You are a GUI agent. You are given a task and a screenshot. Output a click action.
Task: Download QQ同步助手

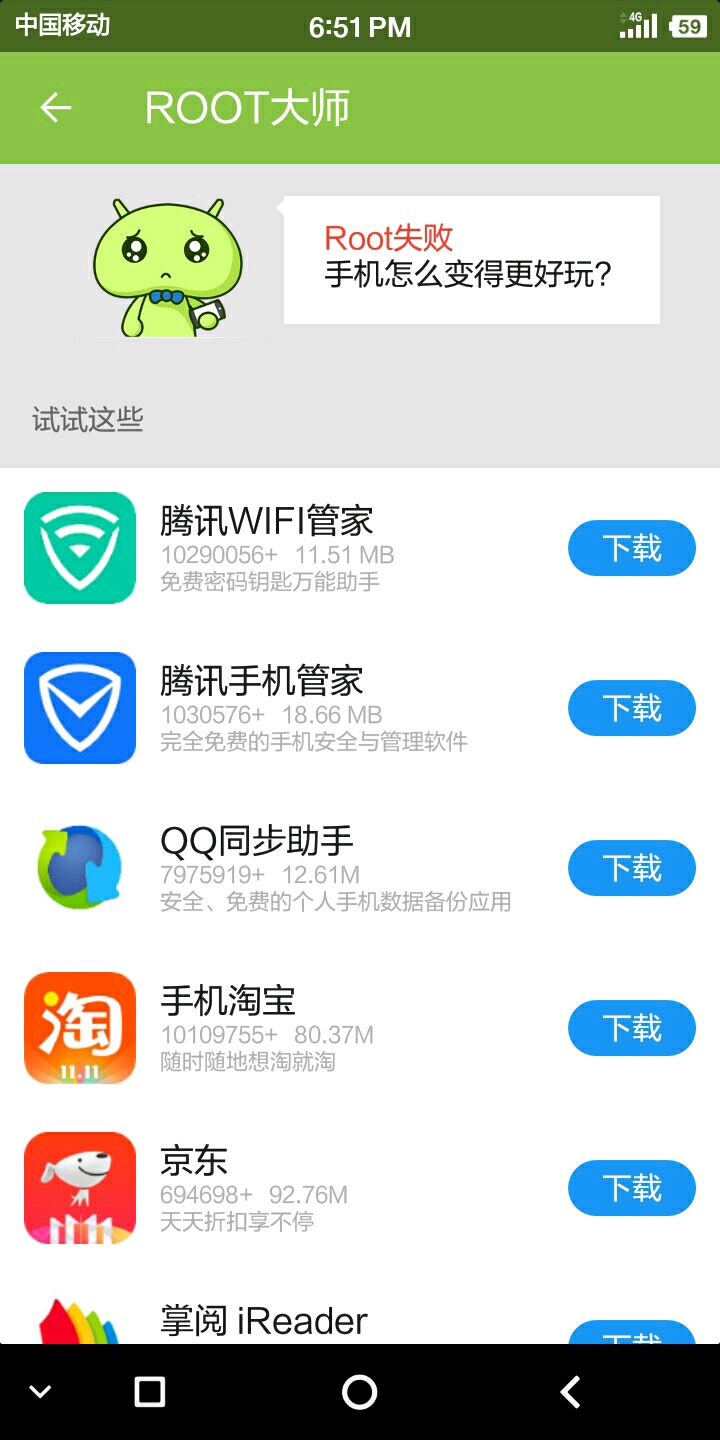tap(631, 868)
